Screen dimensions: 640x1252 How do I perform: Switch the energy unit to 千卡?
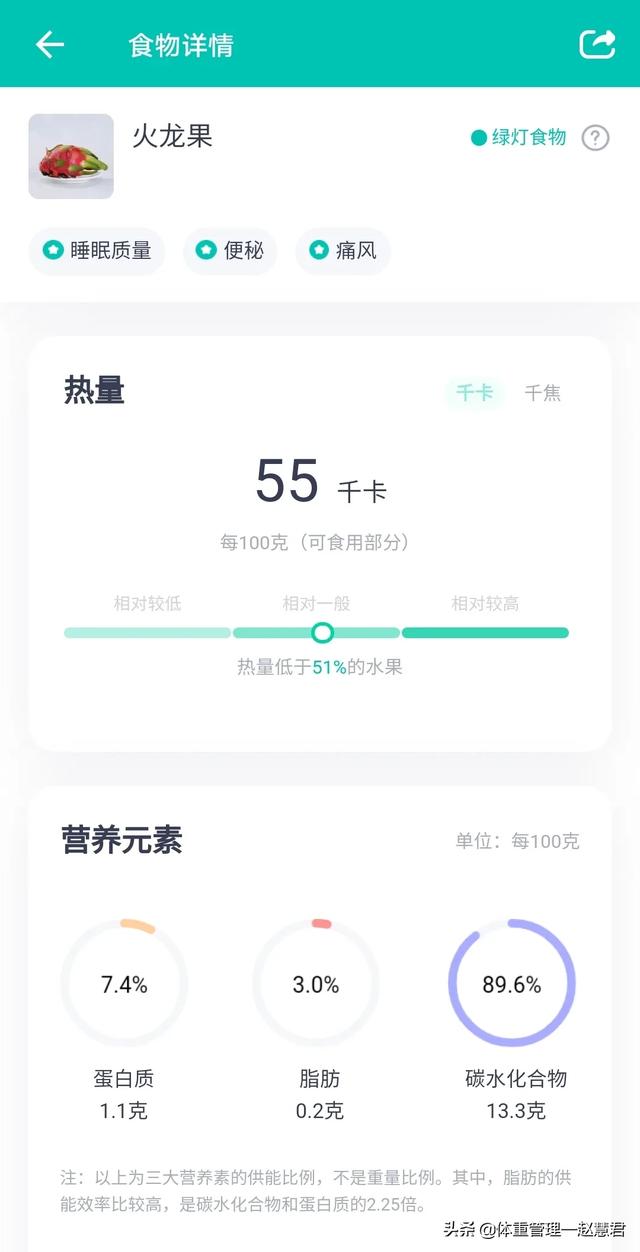coord(475,393)
